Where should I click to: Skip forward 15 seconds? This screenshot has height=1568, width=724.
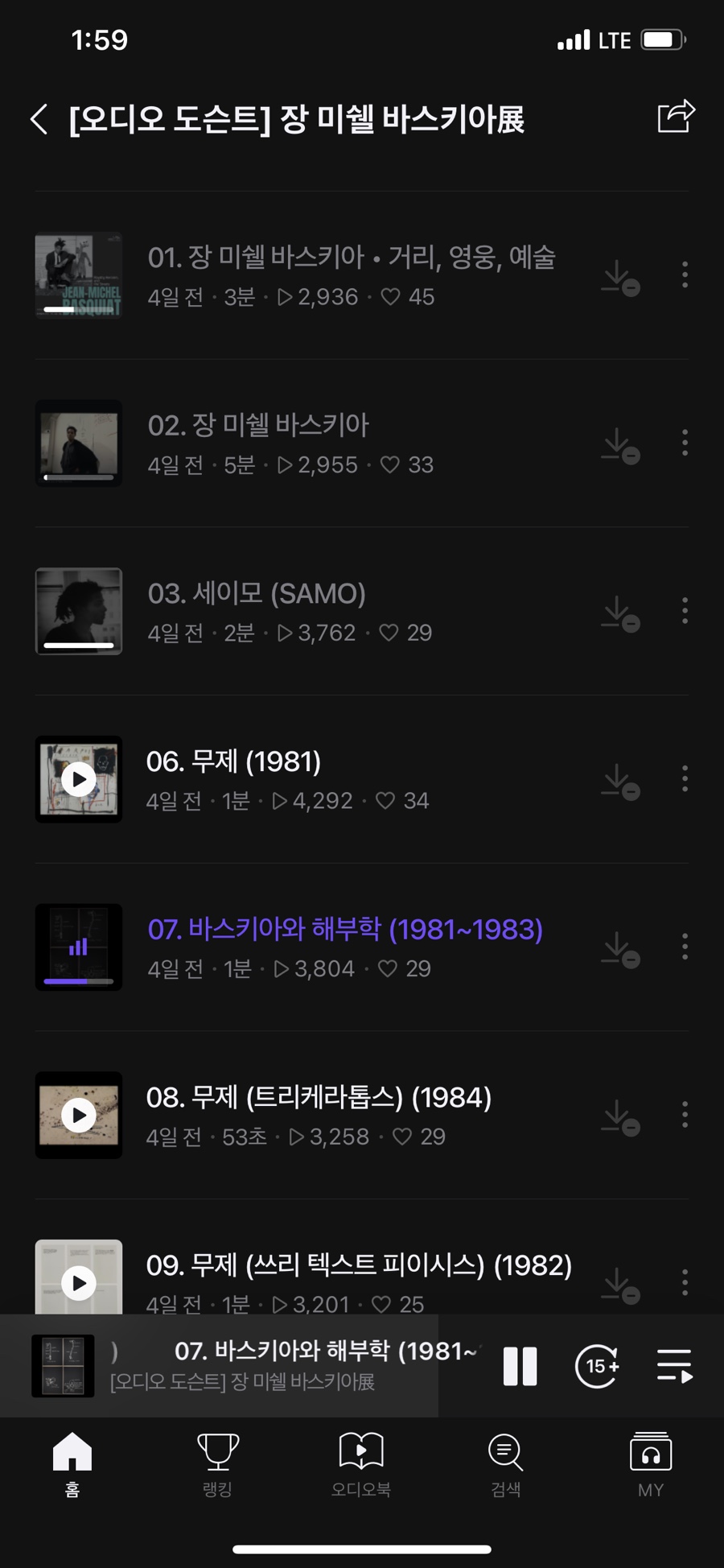598,1366
